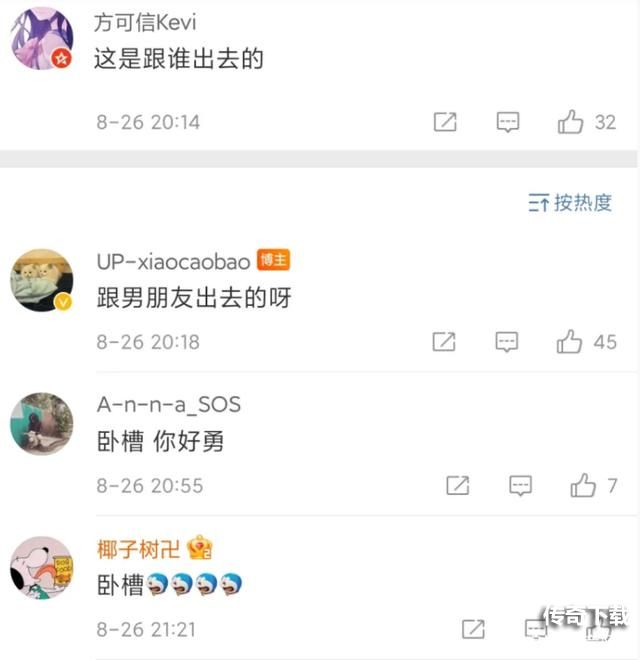Like 方可信Kevi's comment
Viewport: 640px width, 660px height.
pos(571,122)
